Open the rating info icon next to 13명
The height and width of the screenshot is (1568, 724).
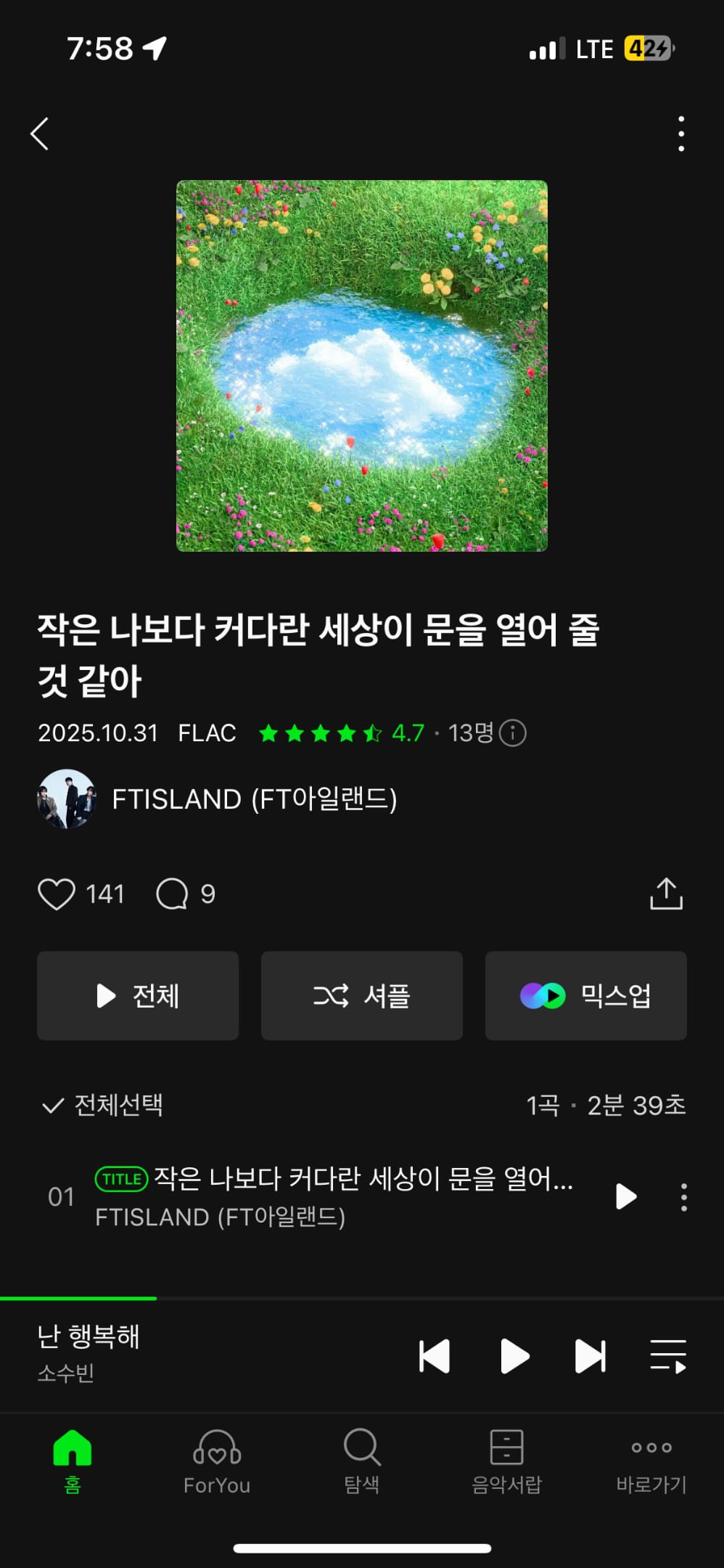513,733
